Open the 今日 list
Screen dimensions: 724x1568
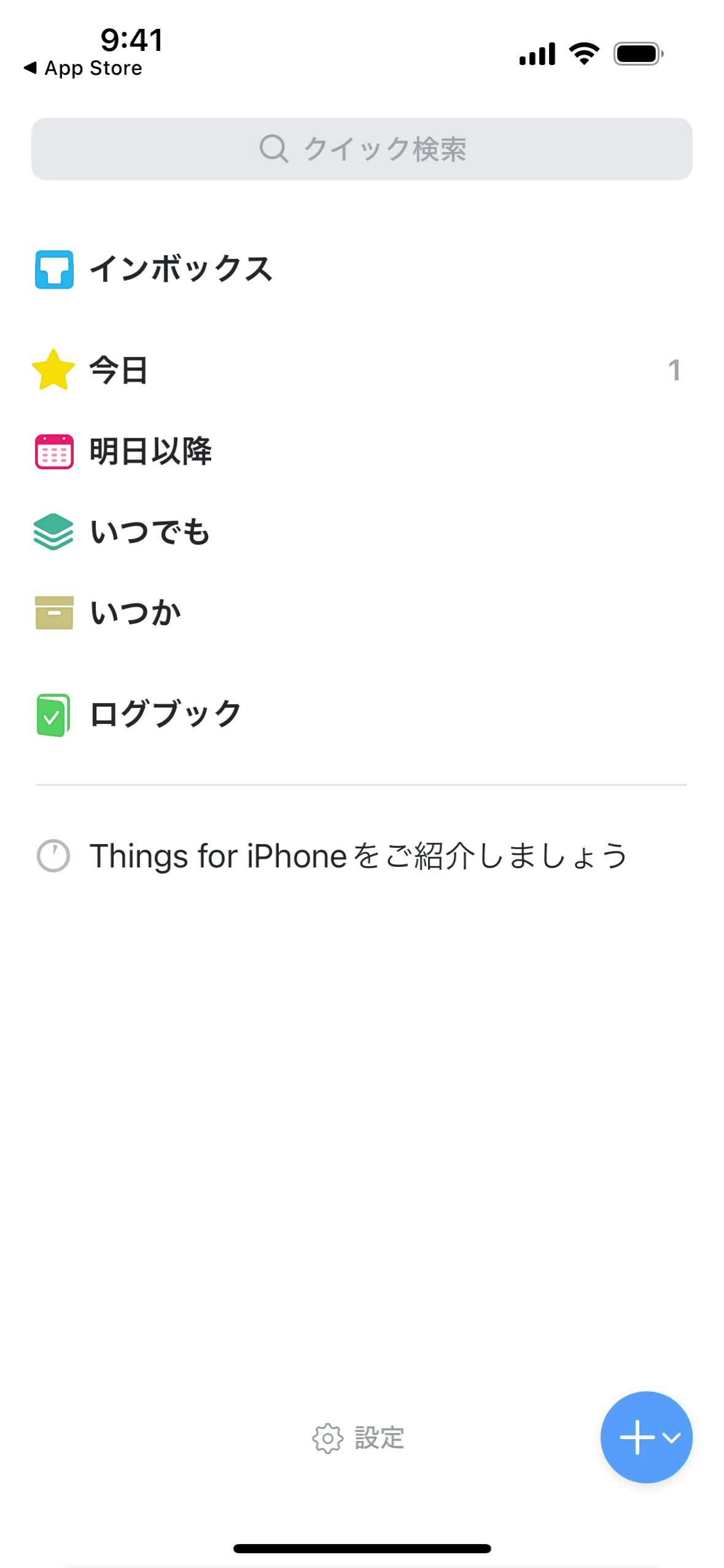118,370
